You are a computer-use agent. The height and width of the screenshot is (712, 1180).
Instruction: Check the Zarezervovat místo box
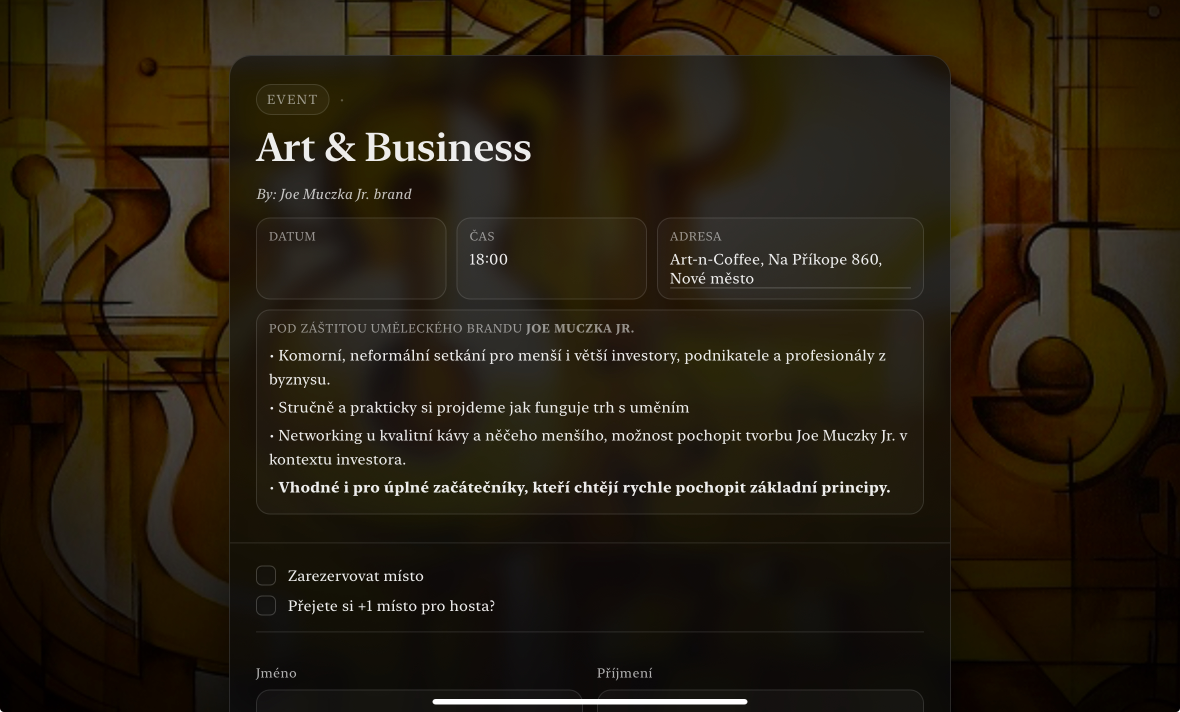(266, 575)
